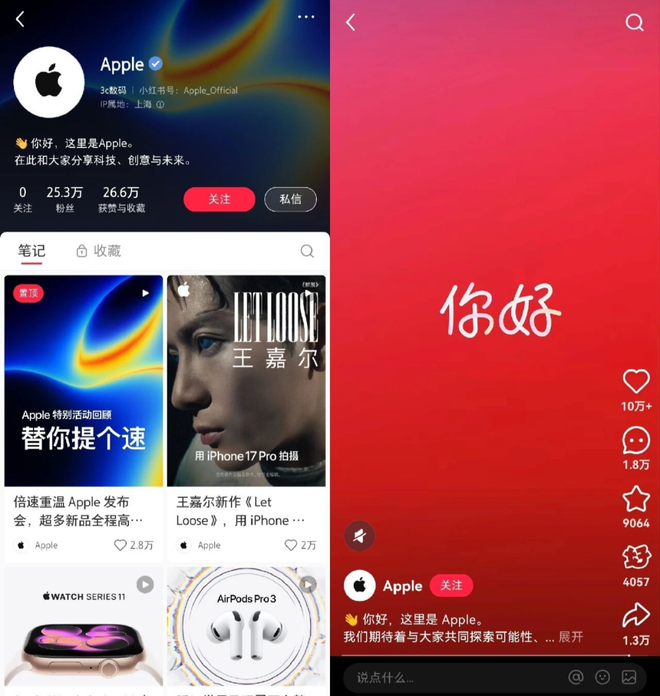Search Apple's notes with the magnifier by 收藏
Screen dimensions: 660x696
307,251
